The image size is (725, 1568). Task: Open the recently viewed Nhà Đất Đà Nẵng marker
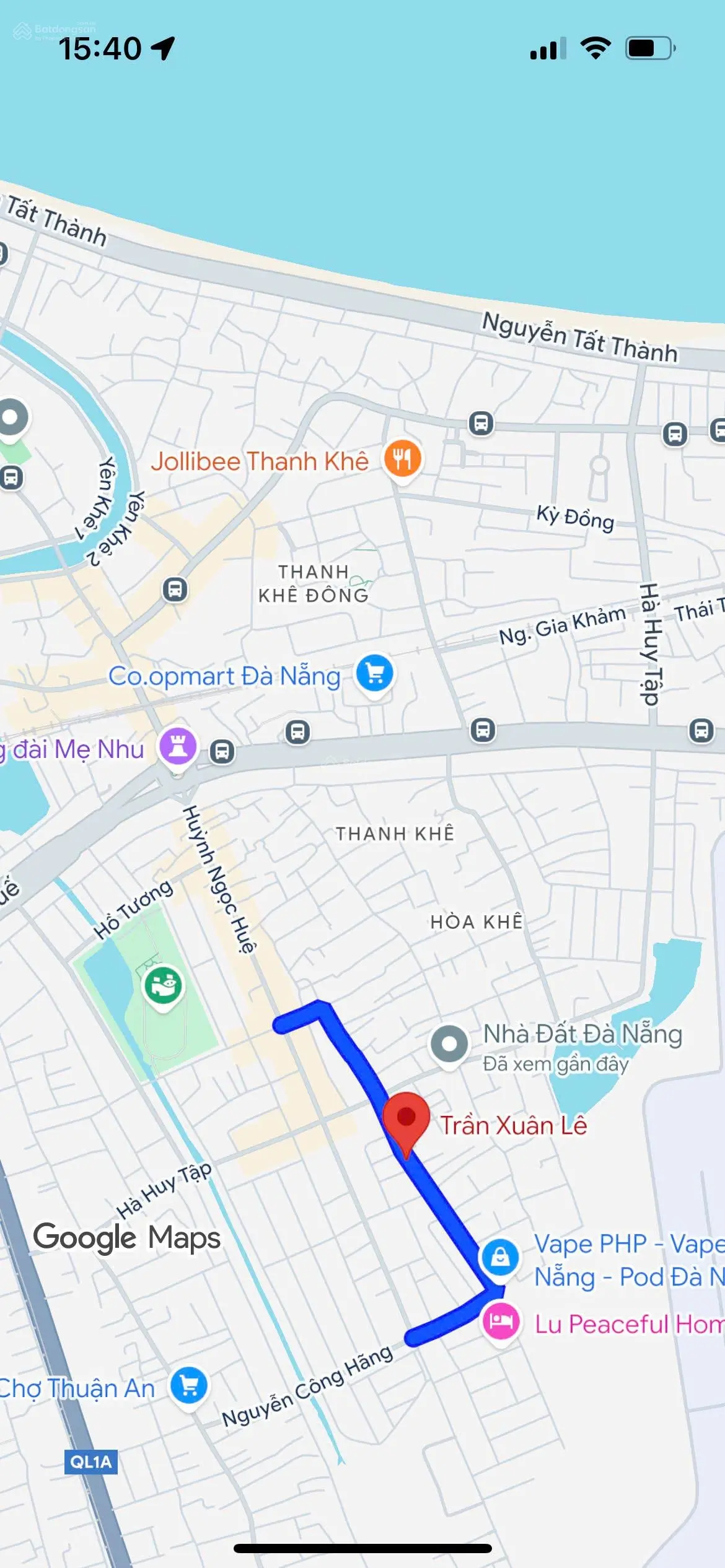(449, 1044)
